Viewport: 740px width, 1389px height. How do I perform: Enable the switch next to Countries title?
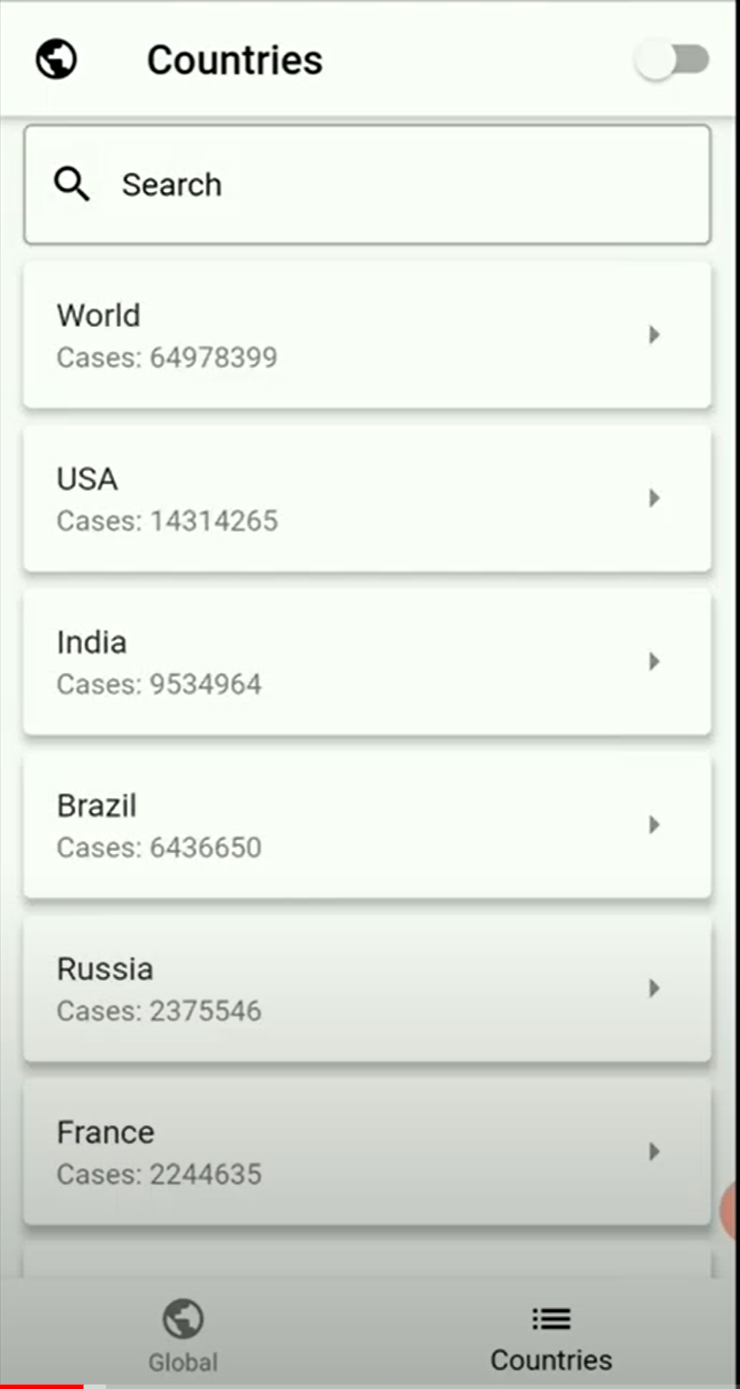click(671, 60)
